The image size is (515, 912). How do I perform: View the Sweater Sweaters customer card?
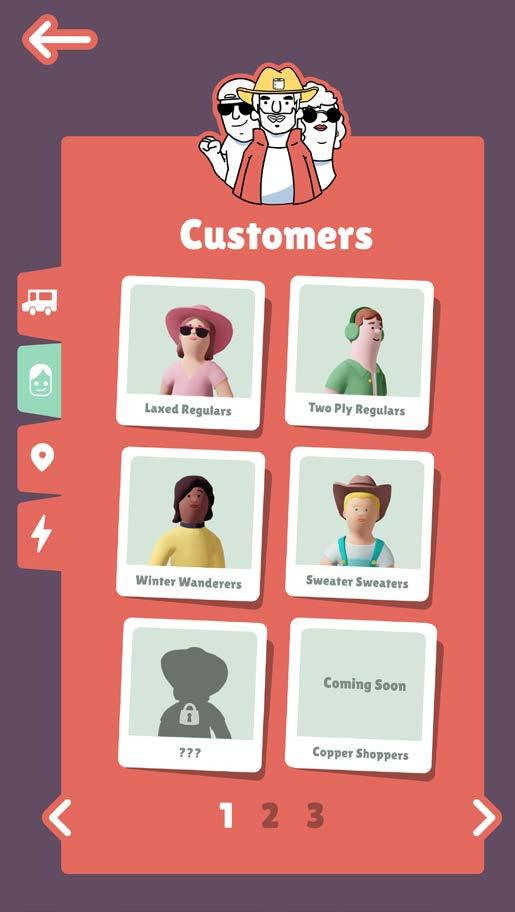tap(359, 524)
